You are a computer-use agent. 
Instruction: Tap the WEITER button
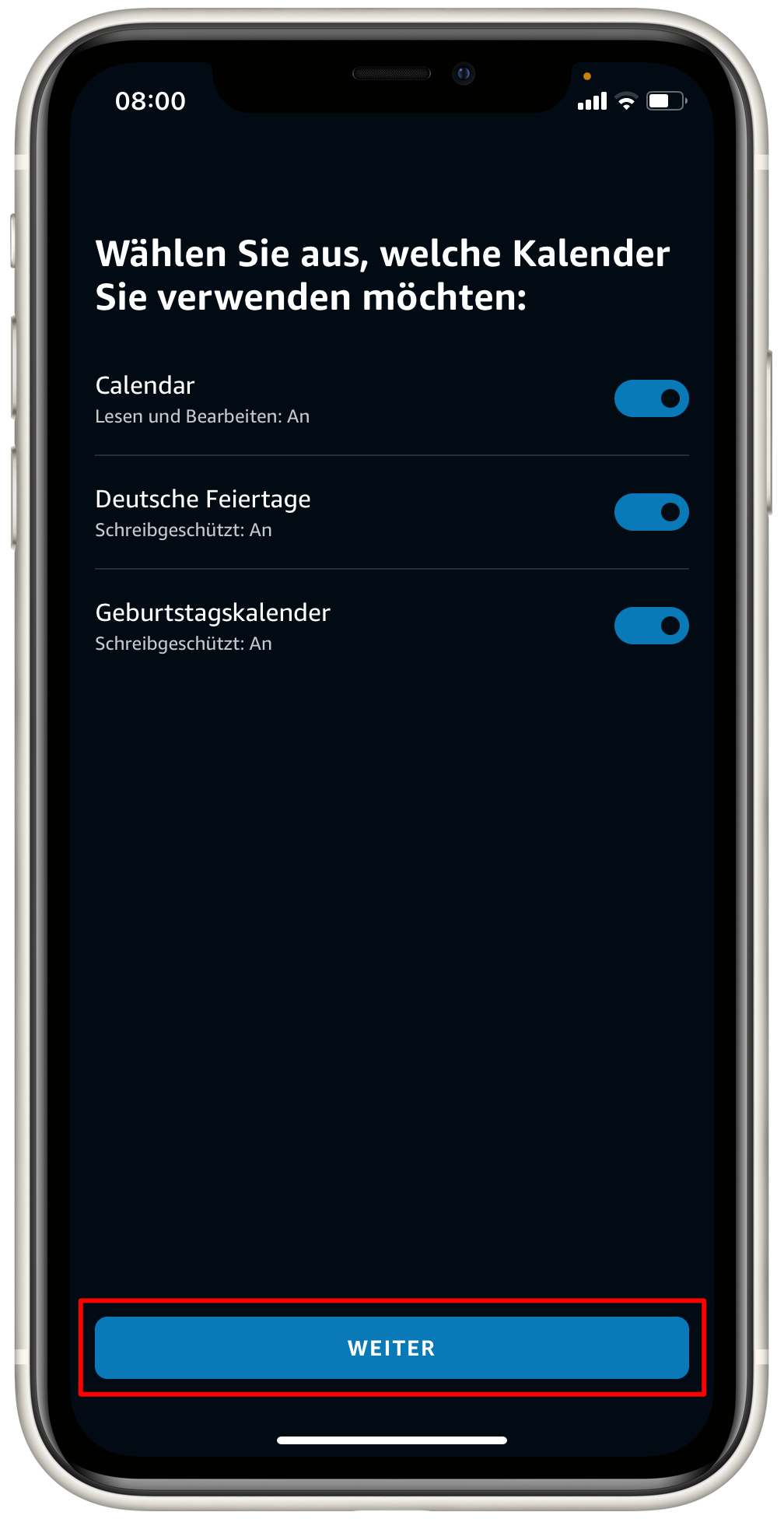pyautogui.click(x=392, y=1348)
